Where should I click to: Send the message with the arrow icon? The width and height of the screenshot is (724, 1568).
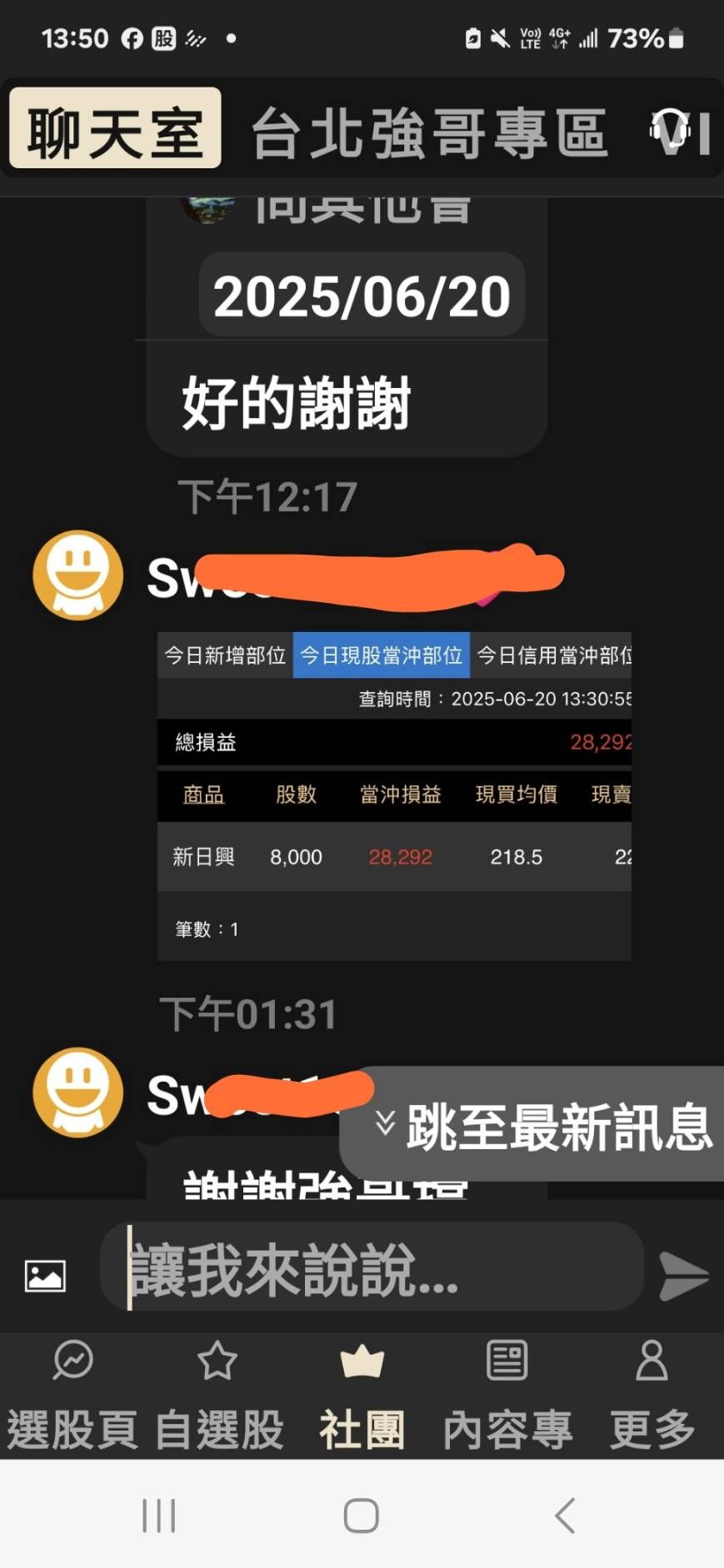coord(683,1276)
